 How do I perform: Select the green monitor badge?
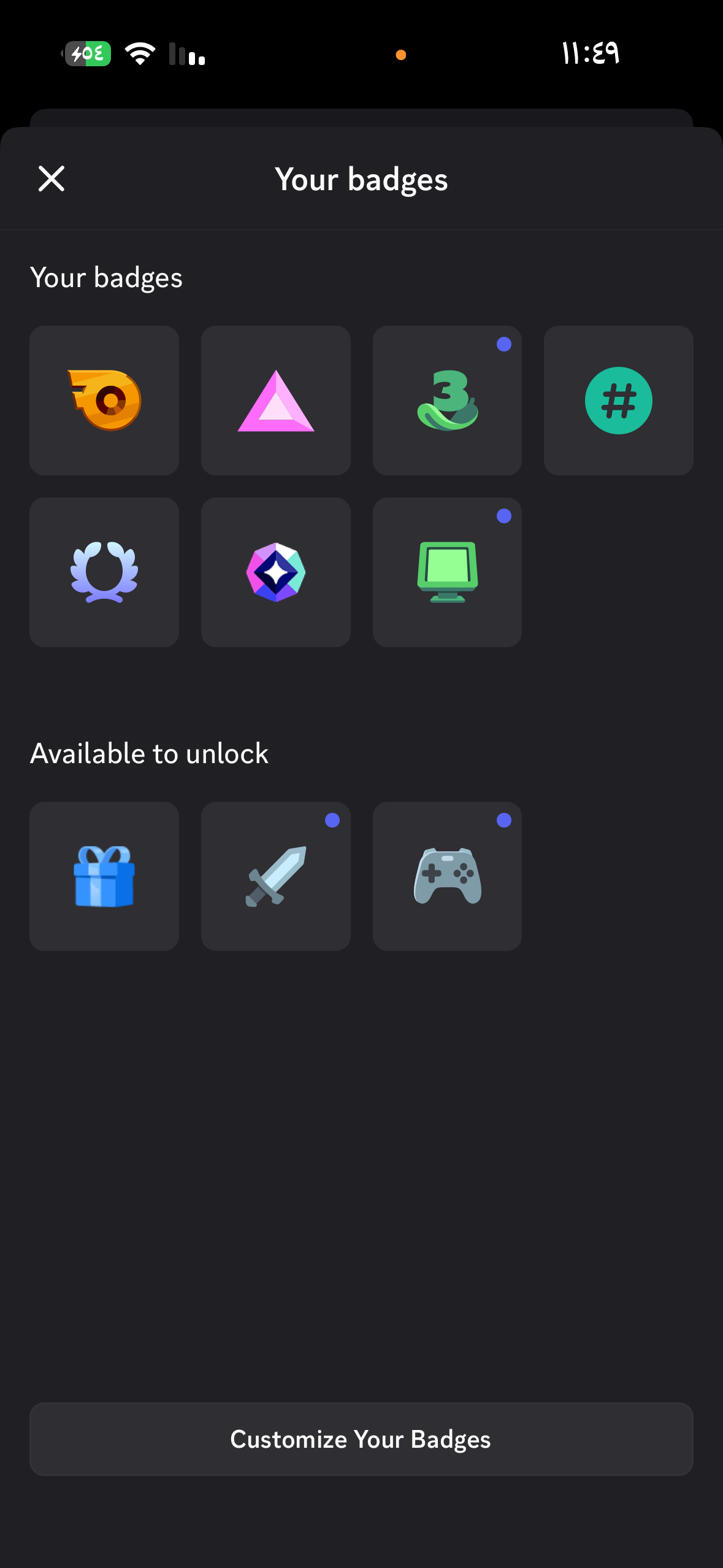coord(447,572)
